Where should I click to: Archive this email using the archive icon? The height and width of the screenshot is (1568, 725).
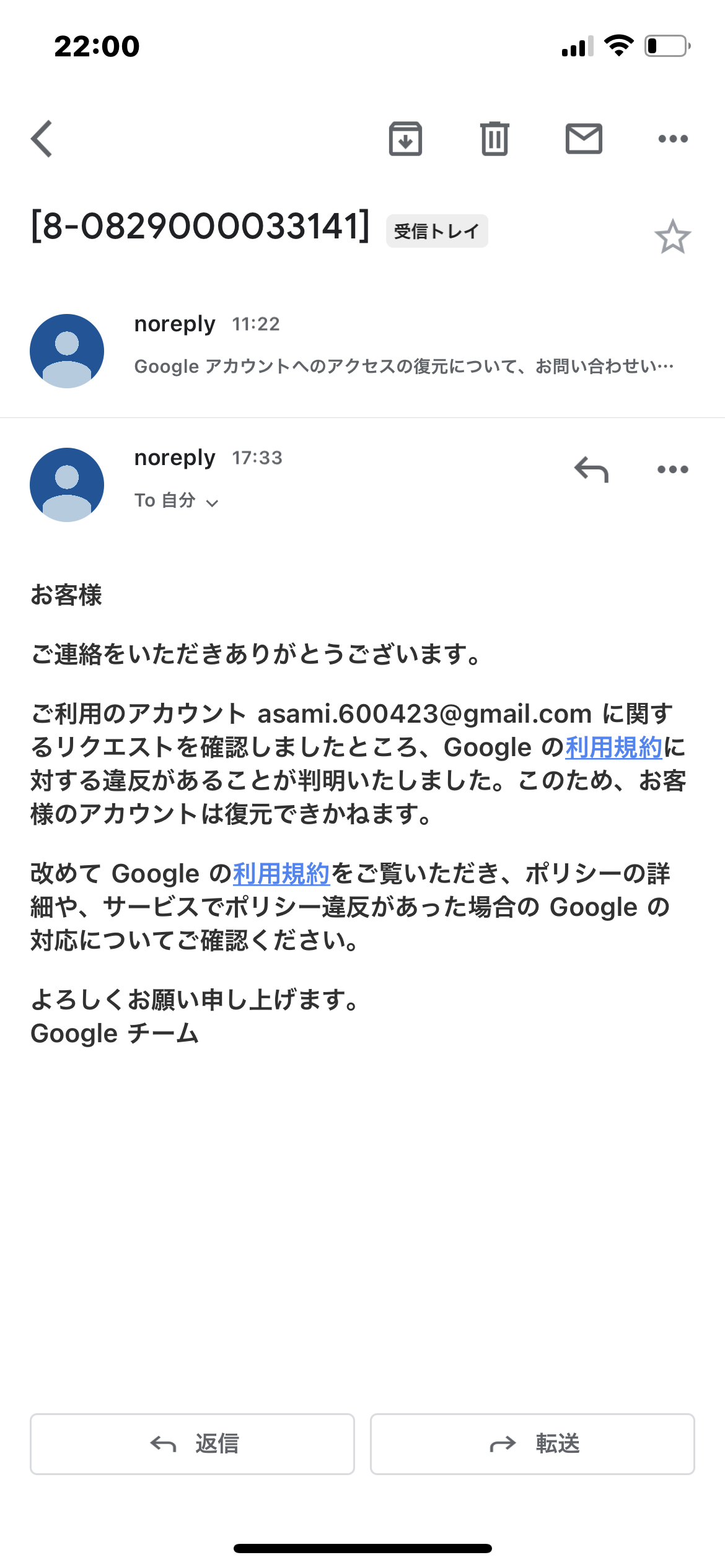(406, 138)
